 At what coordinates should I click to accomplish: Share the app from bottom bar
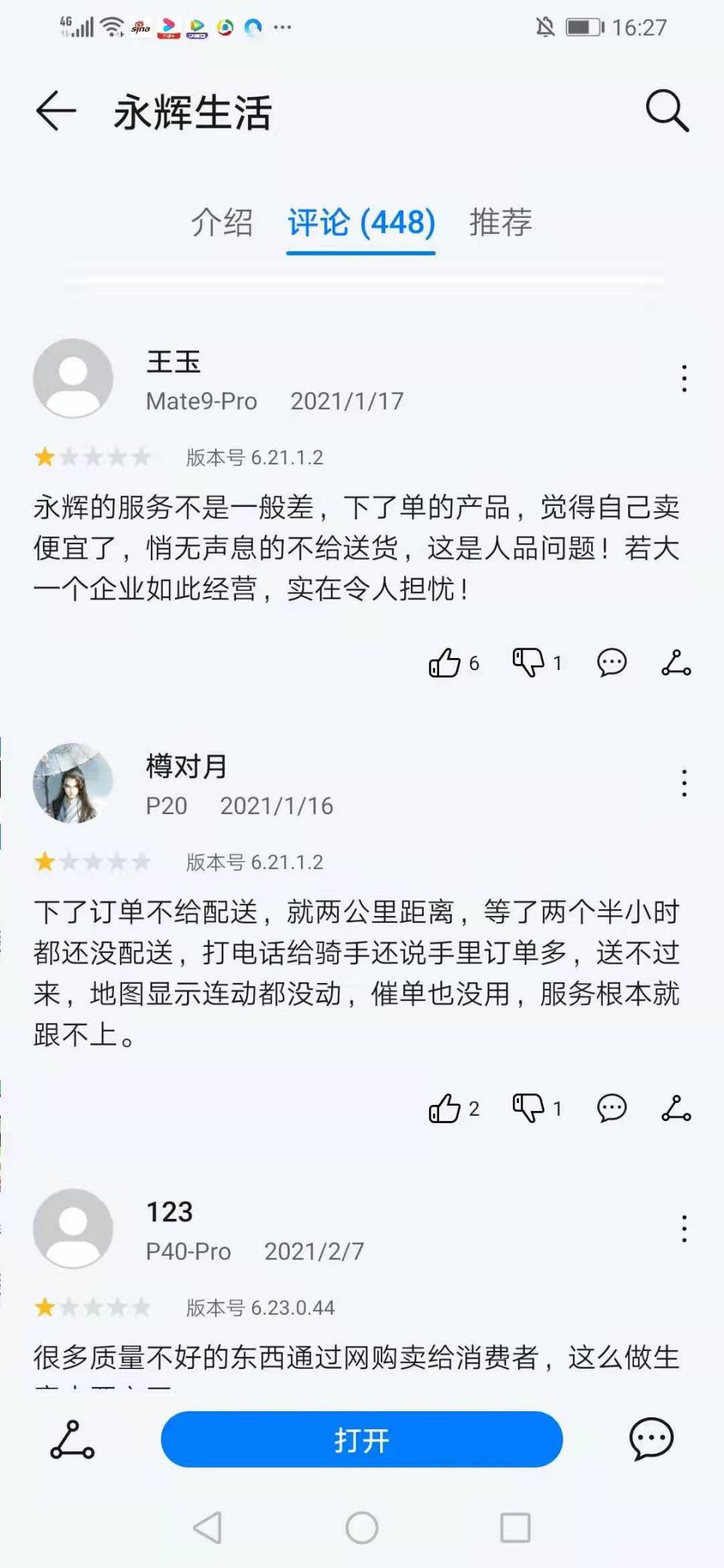pyautogui.click(x=72, y=1440)
